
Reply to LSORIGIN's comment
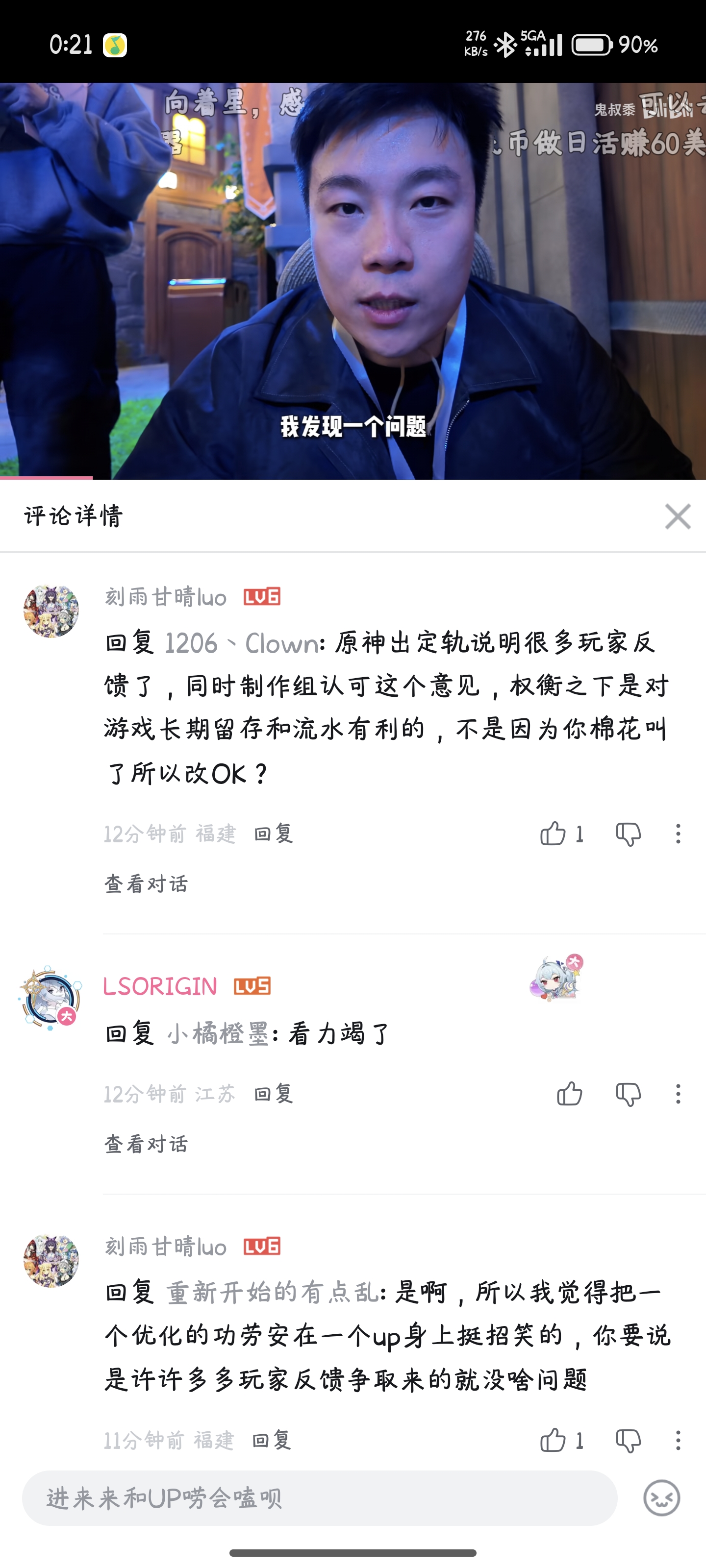click(x=274, y=1094)
